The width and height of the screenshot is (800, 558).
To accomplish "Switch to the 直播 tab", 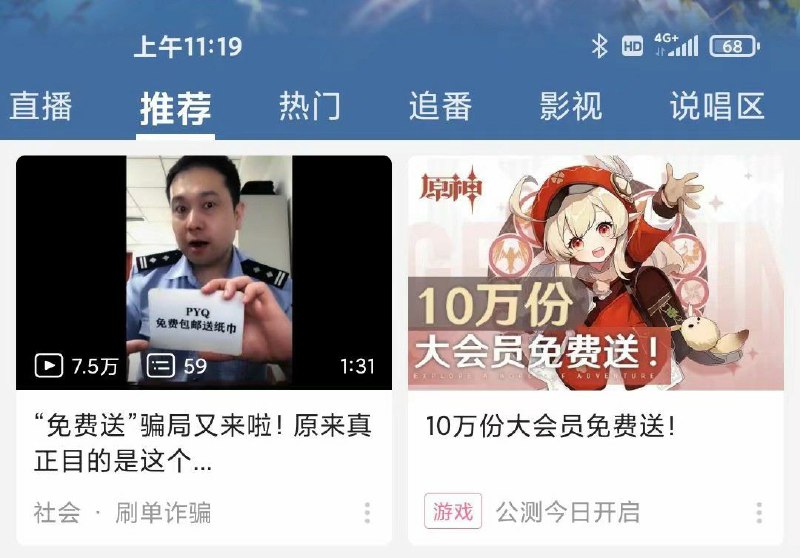I will 41,106.
